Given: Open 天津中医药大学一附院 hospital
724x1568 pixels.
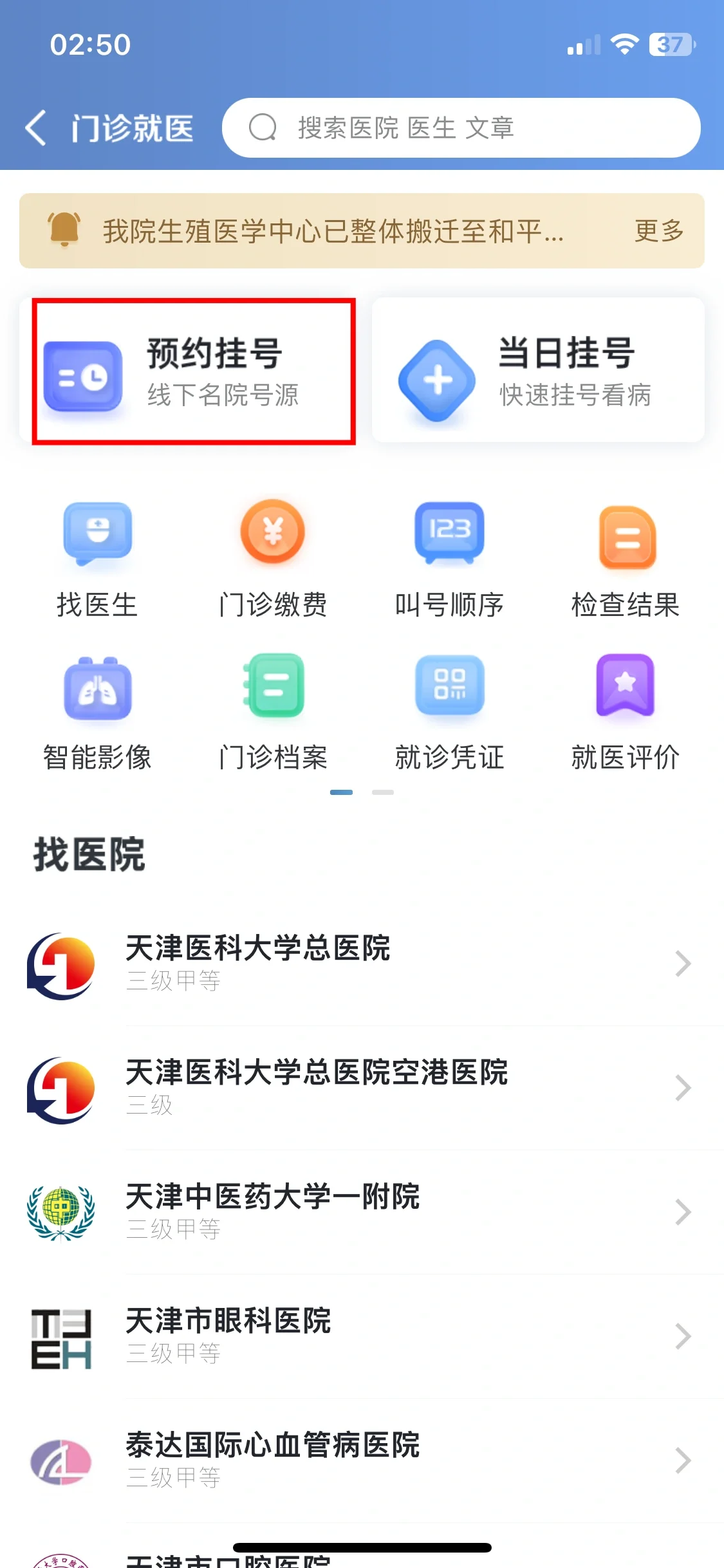Looking at the screenshot, I should (x=360, y=1212).
